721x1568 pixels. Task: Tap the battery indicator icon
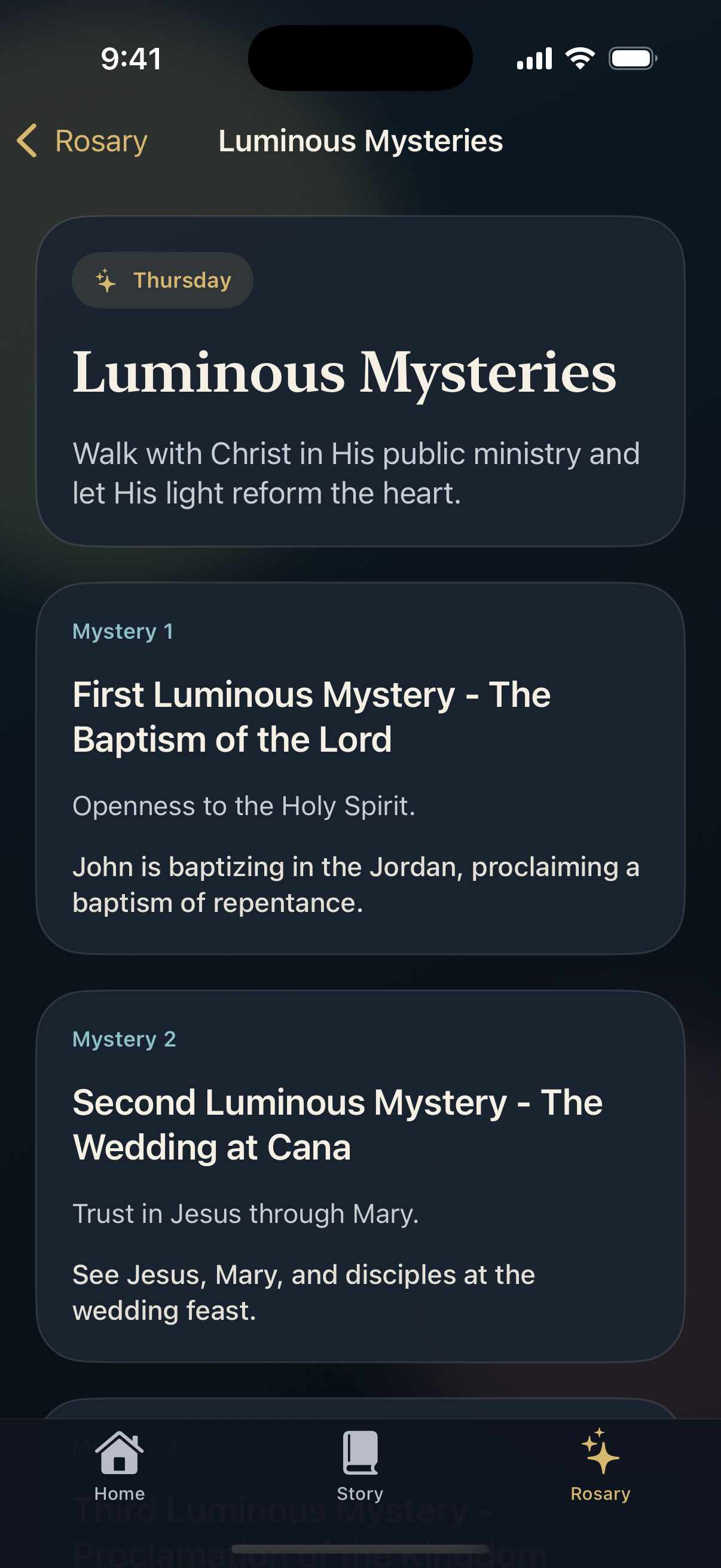633,58
